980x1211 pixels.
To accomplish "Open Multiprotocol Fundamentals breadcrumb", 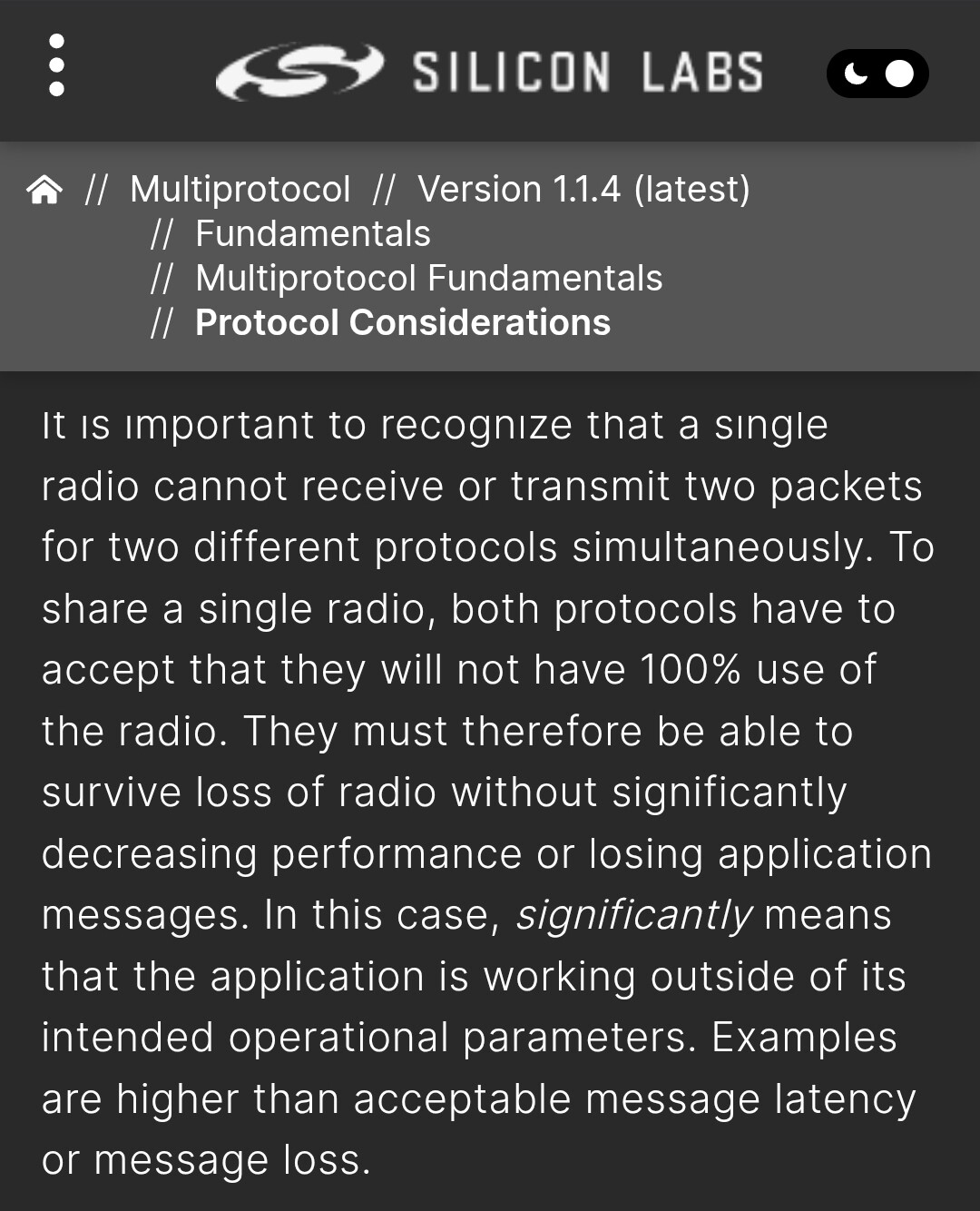I will click(428, 279).
